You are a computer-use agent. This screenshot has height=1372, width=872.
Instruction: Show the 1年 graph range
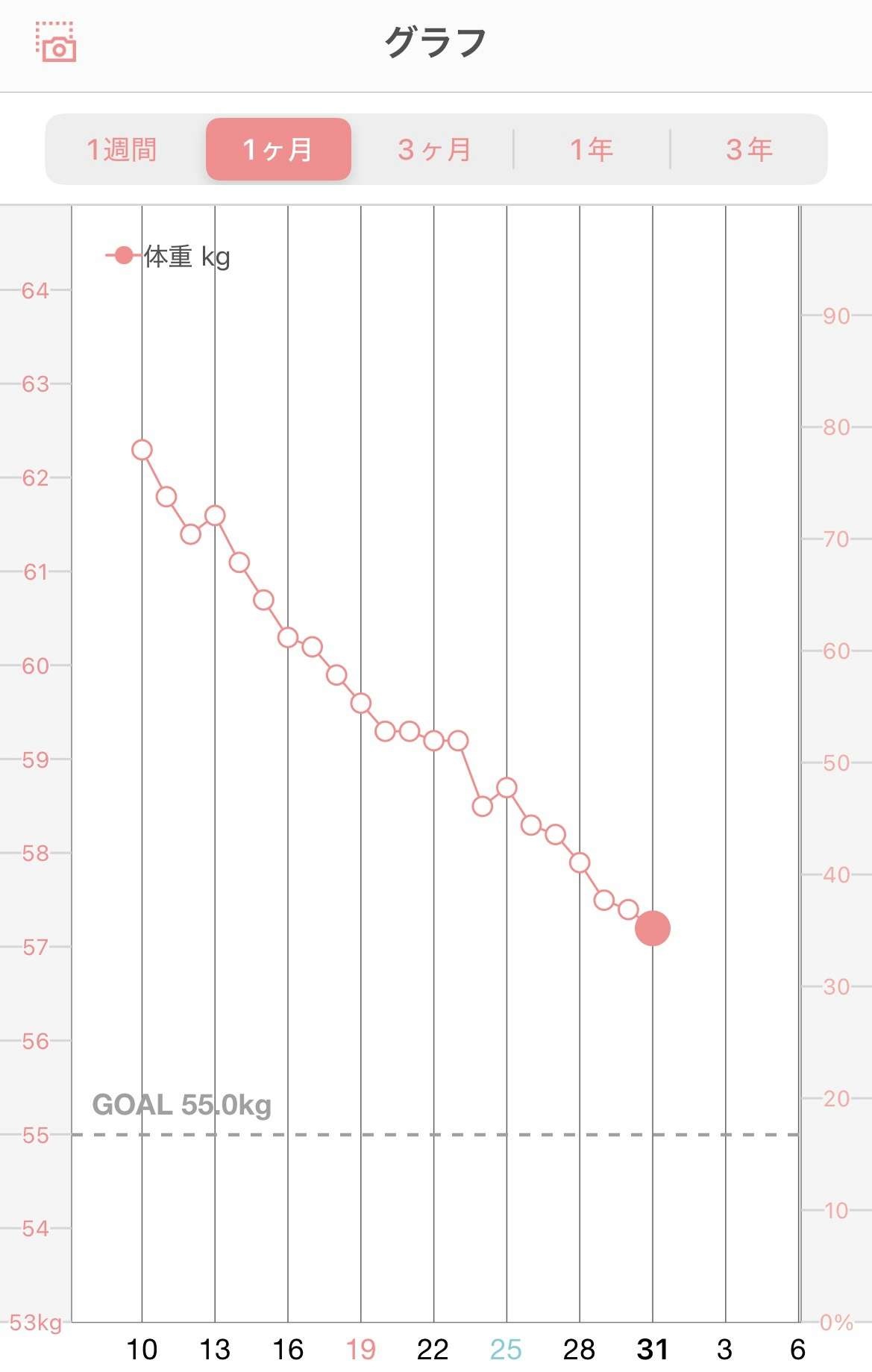[x=592, y=149]
